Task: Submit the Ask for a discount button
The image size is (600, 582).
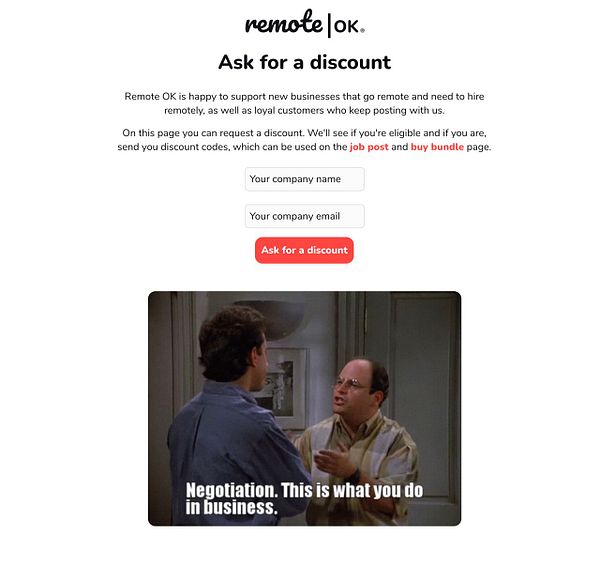Action: pyautogui.click(x=304, y=250)
